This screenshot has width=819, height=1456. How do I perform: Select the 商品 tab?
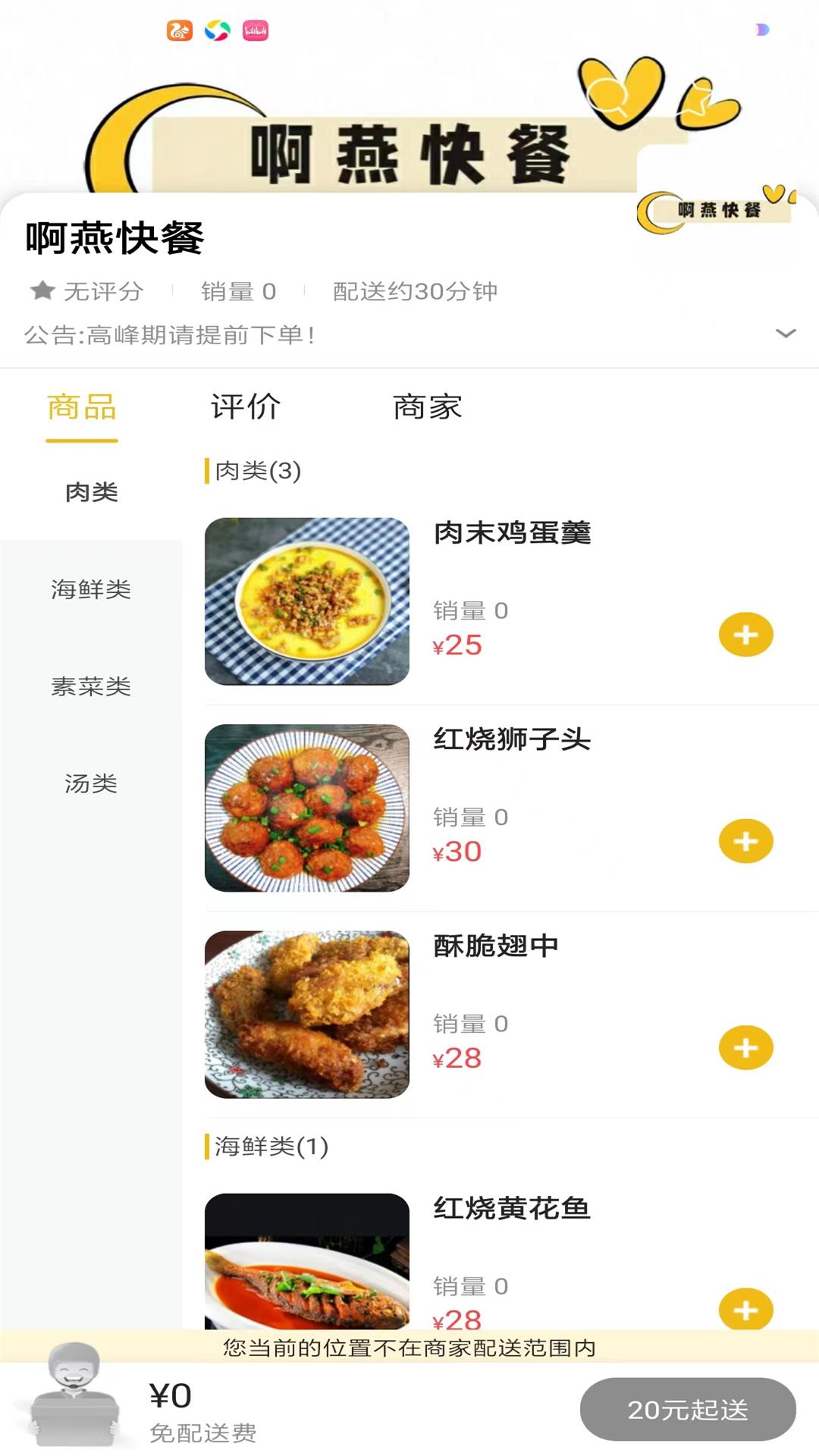coord(81,407)
